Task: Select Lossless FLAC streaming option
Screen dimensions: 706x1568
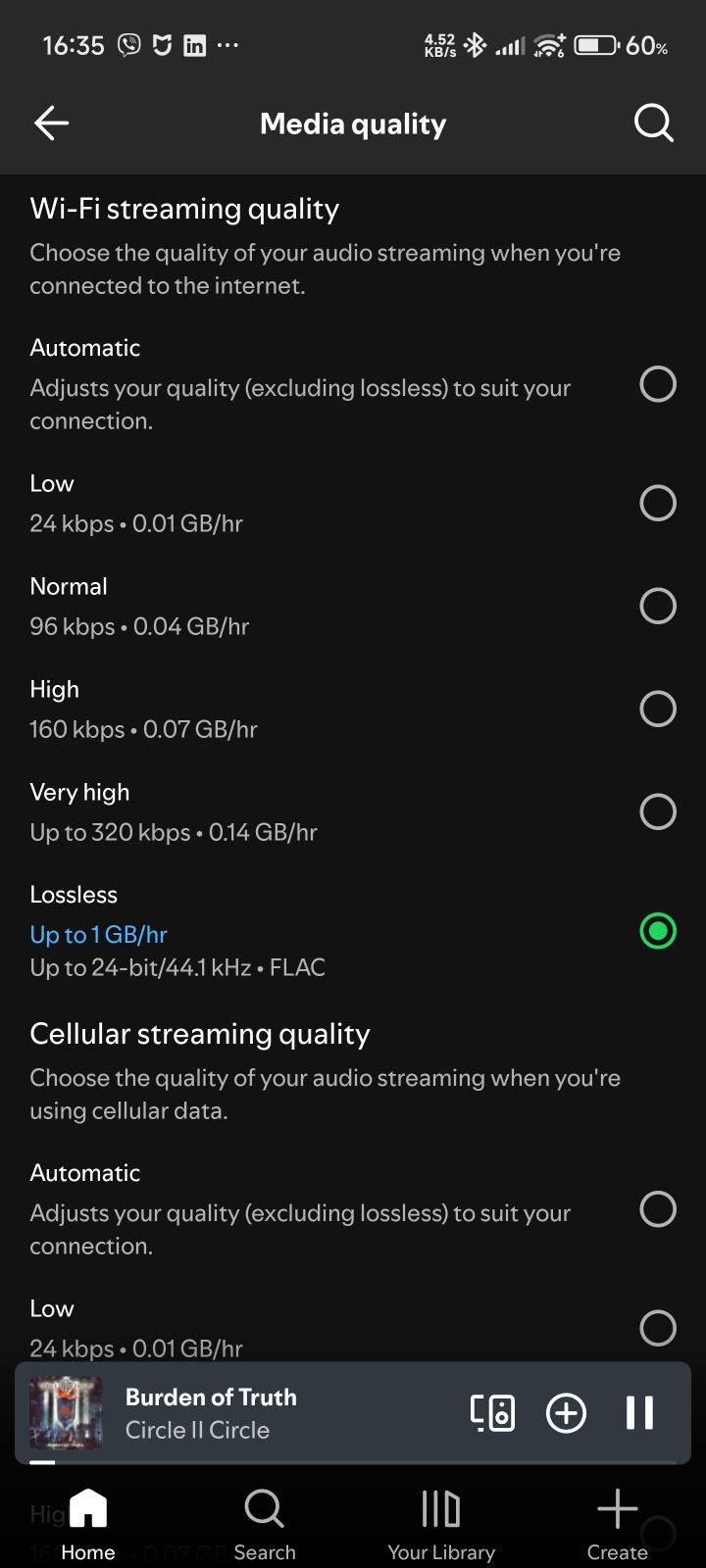Action: tap(657, 930)
